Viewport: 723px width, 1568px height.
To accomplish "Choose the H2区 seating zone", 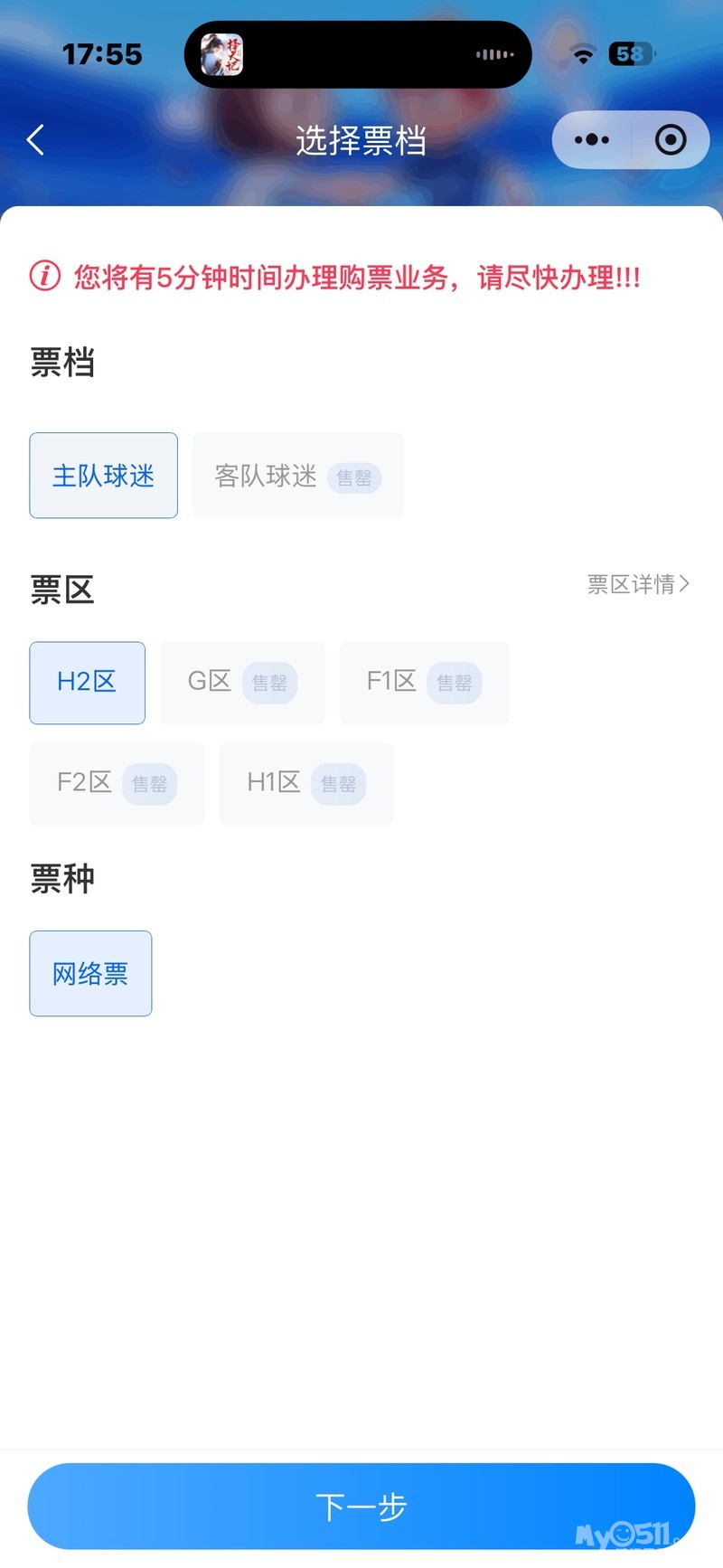I will [87, 683].
